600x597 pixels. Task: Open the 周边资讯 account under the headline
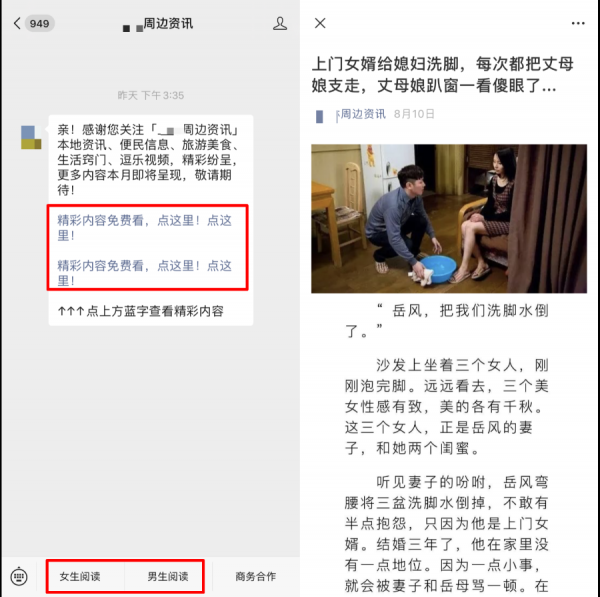361,115
